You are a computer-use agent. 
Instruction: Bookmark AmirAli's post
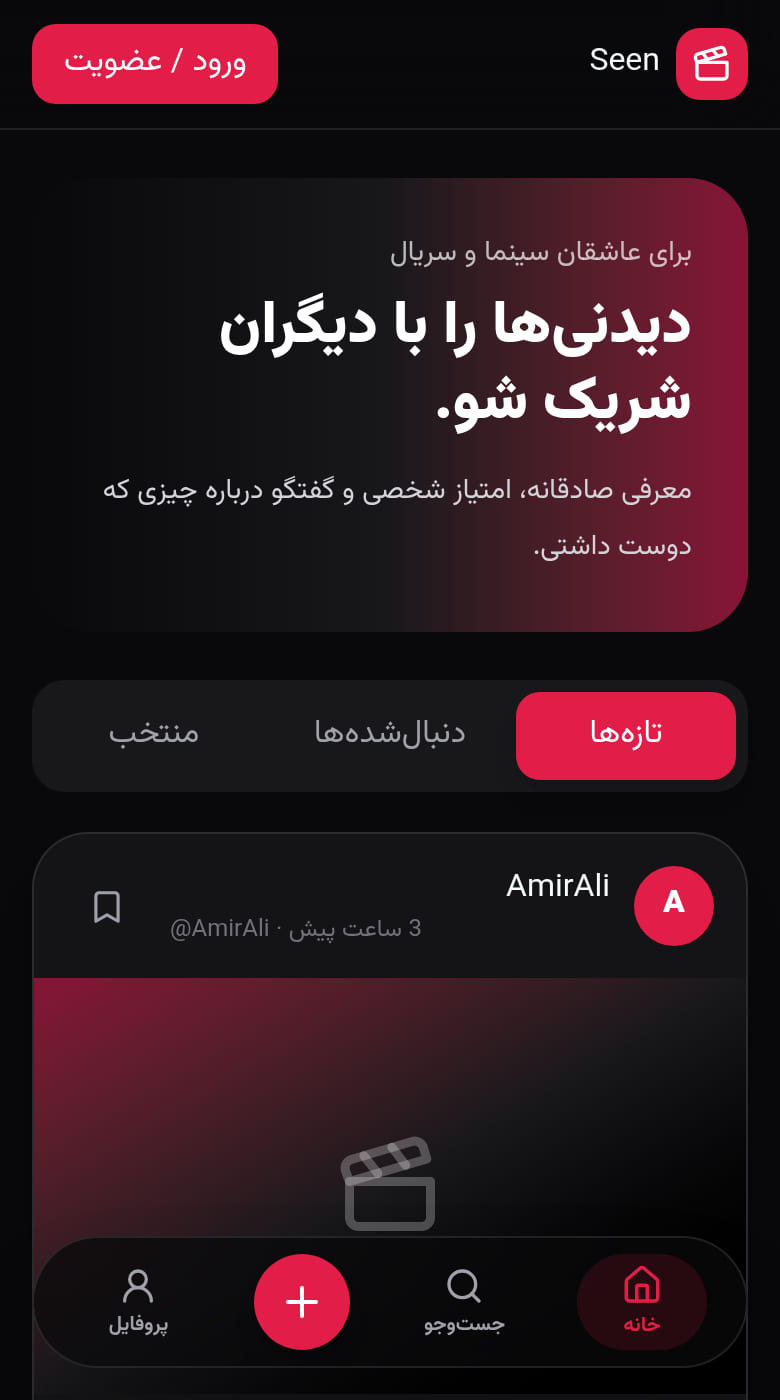107,907
